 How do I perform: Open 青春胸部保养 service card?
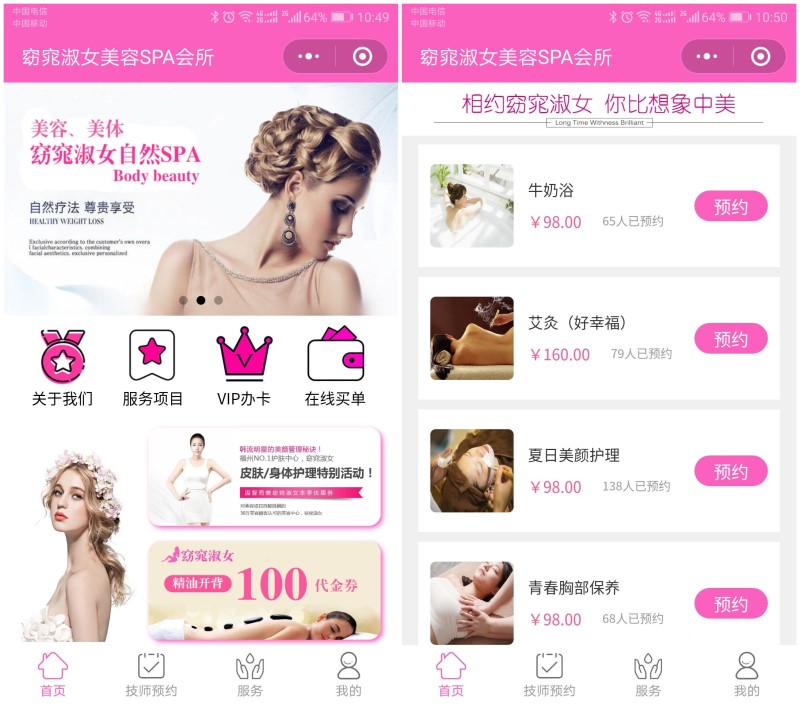560,602
